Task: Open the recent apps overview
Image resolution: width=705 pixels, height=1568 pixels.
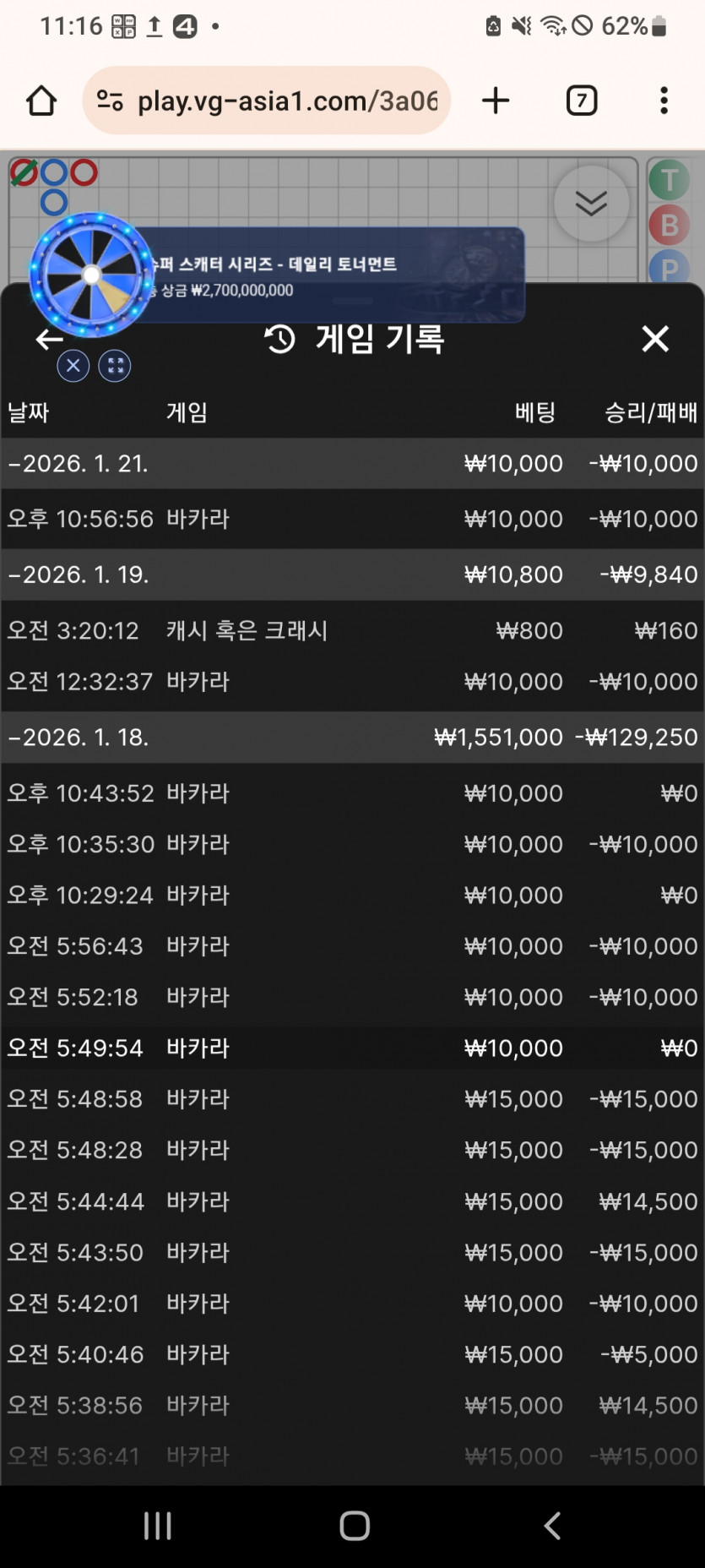Action: [158, 1526]
